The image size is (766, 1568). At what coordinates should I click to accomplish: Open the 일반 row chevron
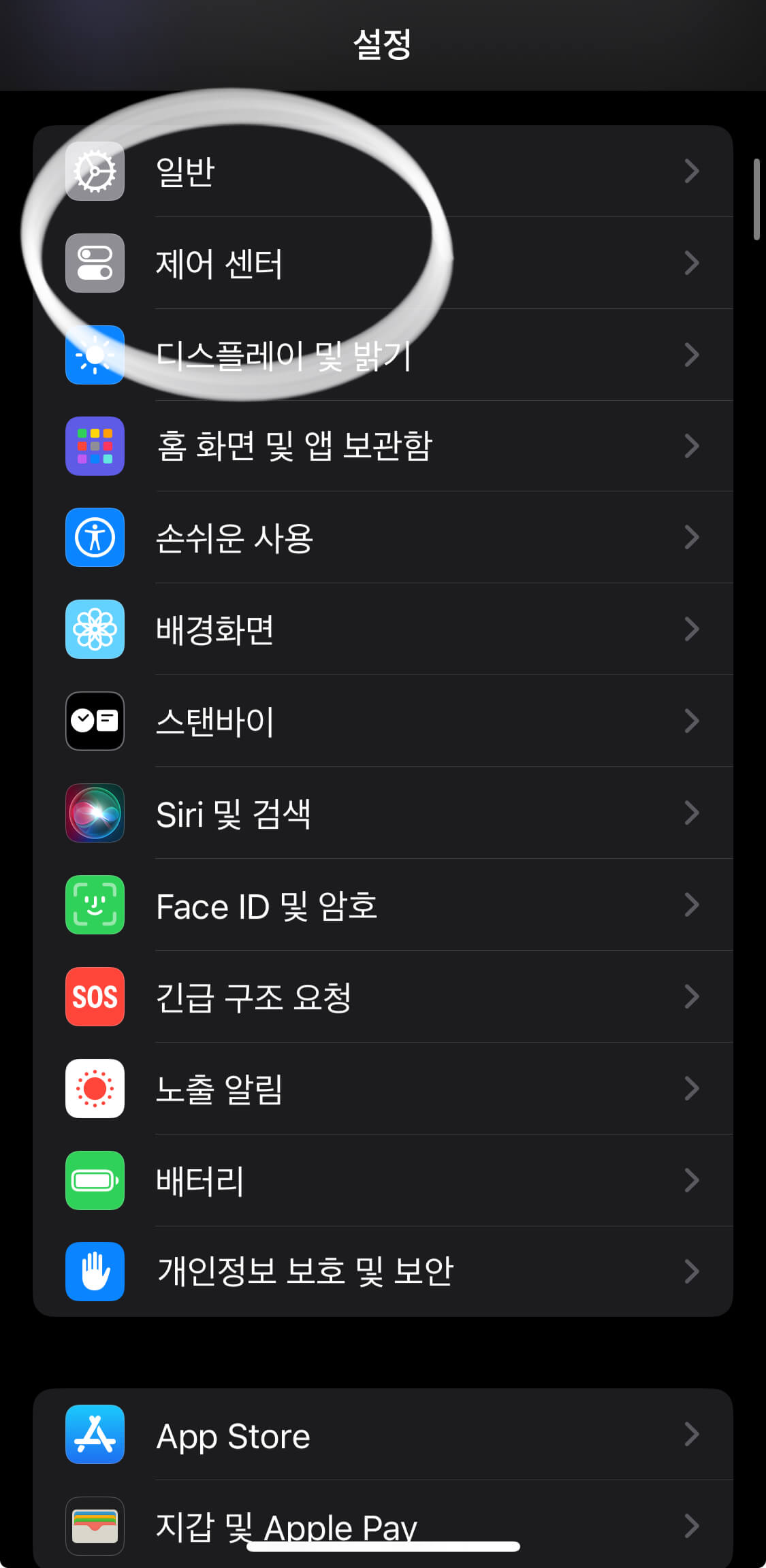click(x=690, y=172)
